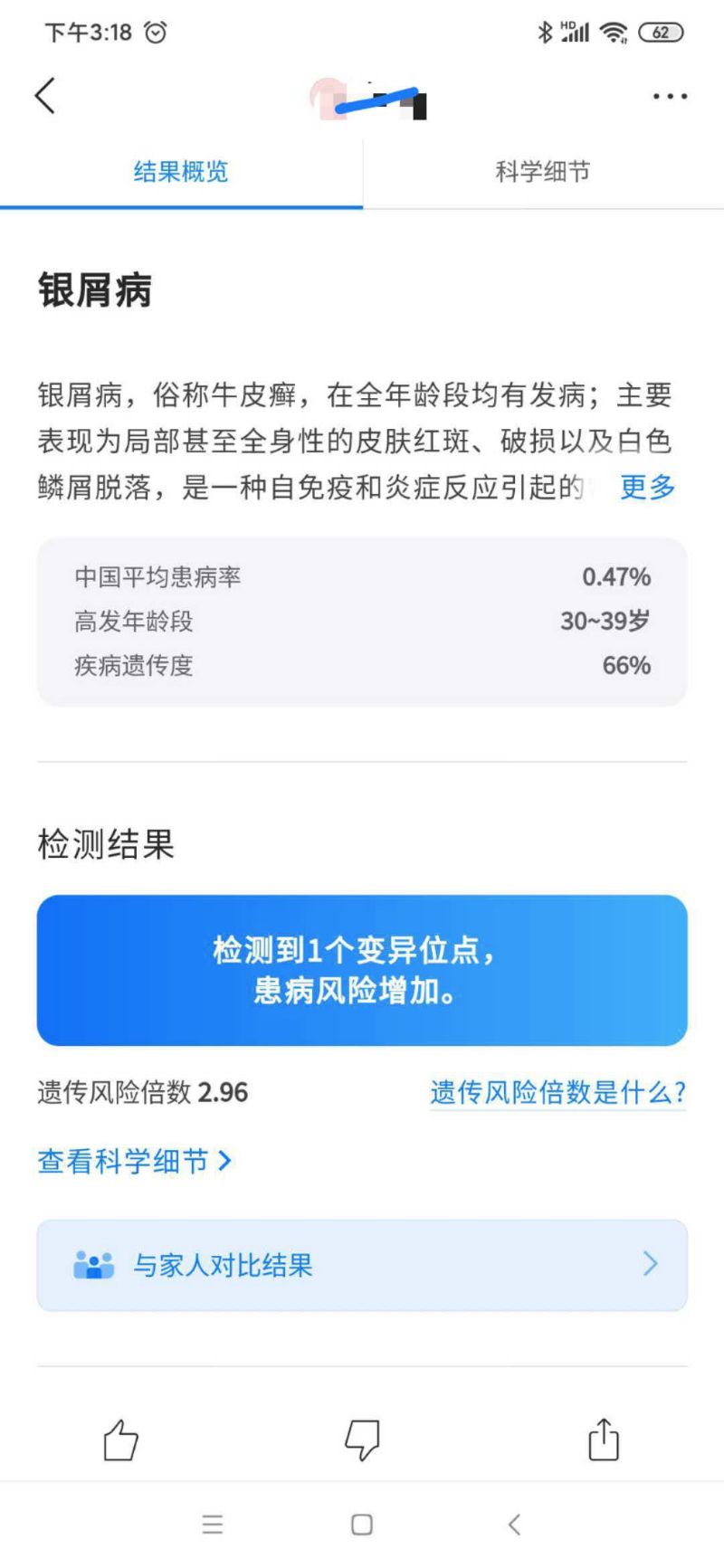Open 查看科学细节 link

pyautogui.click(x=134, y=1161)
